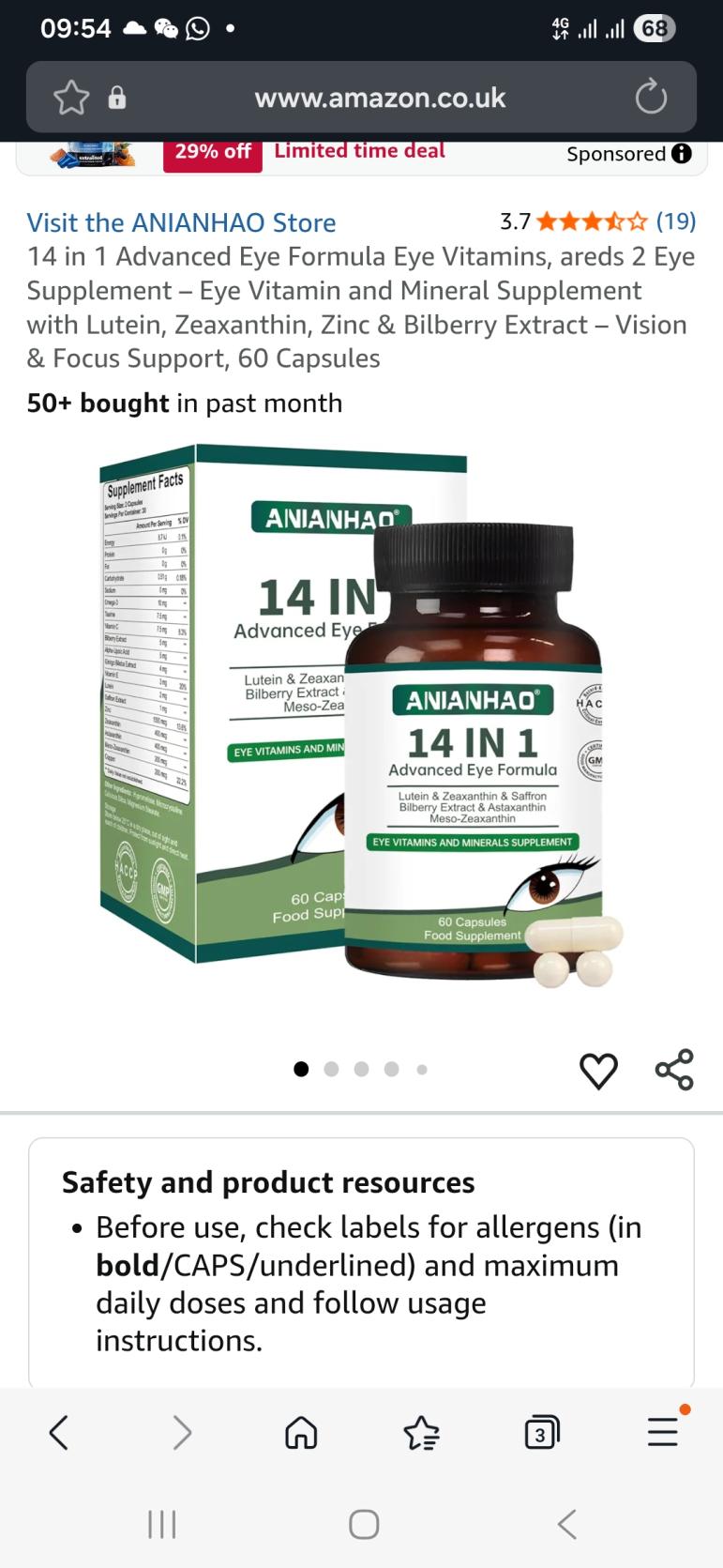Image resolution: width=723 pixels, height=1568 pixels.
Task: Open the browser hamburger menu
Action: click(x=662, y=1433)
